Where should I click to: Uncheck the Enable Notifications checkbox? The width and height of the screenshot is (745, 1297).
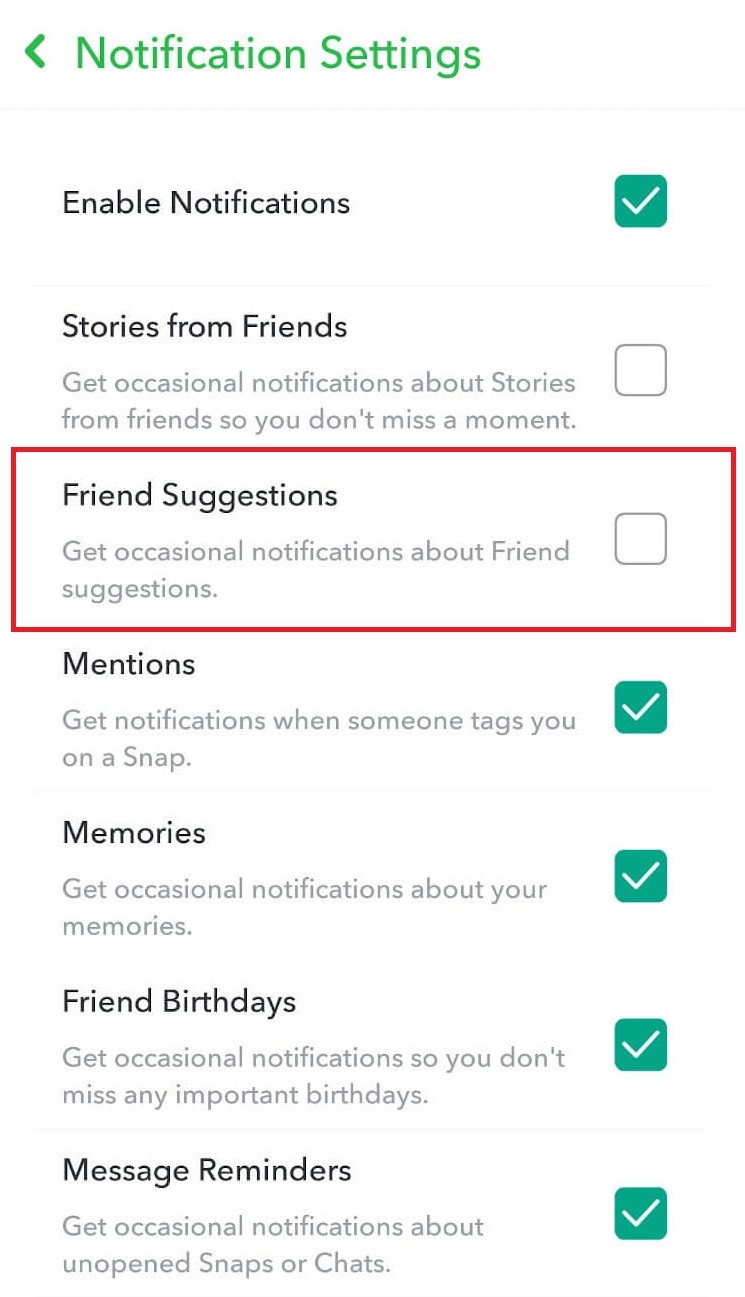tap(640, 201)
